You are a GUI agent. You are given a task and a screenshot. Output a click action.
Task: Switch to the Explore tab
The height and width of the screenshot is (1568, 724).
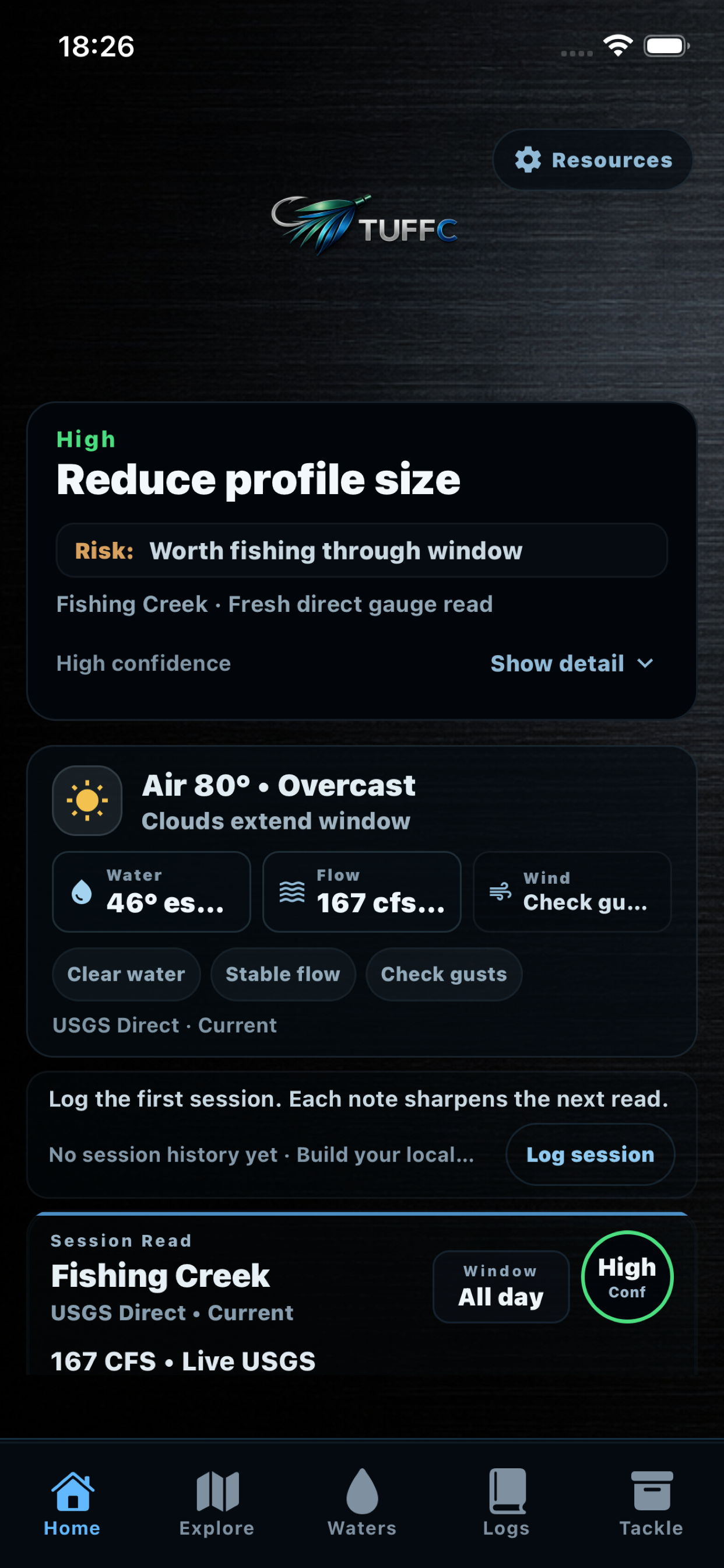coord(217,1502)
